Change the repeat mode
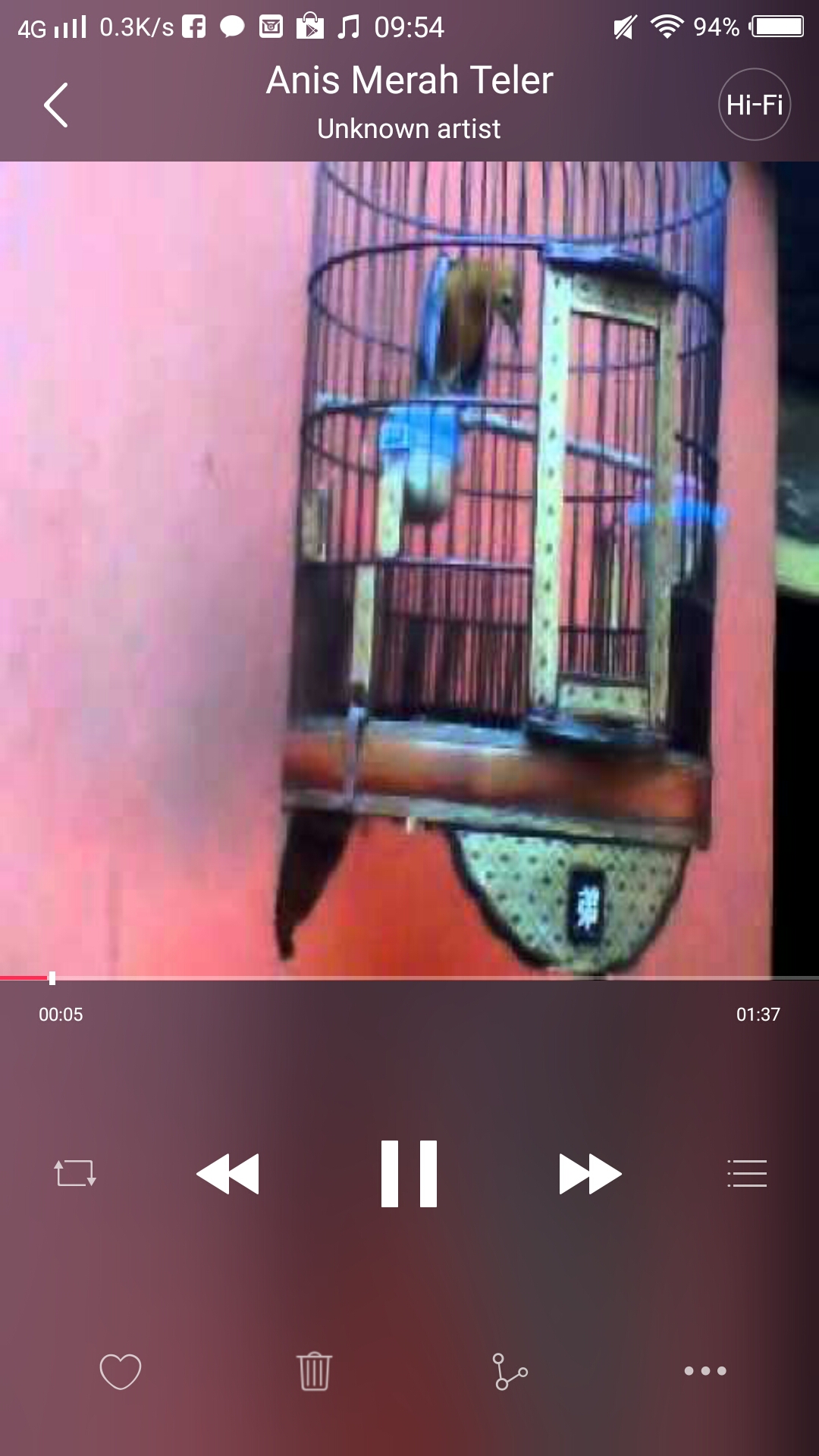 (75, 1173)
